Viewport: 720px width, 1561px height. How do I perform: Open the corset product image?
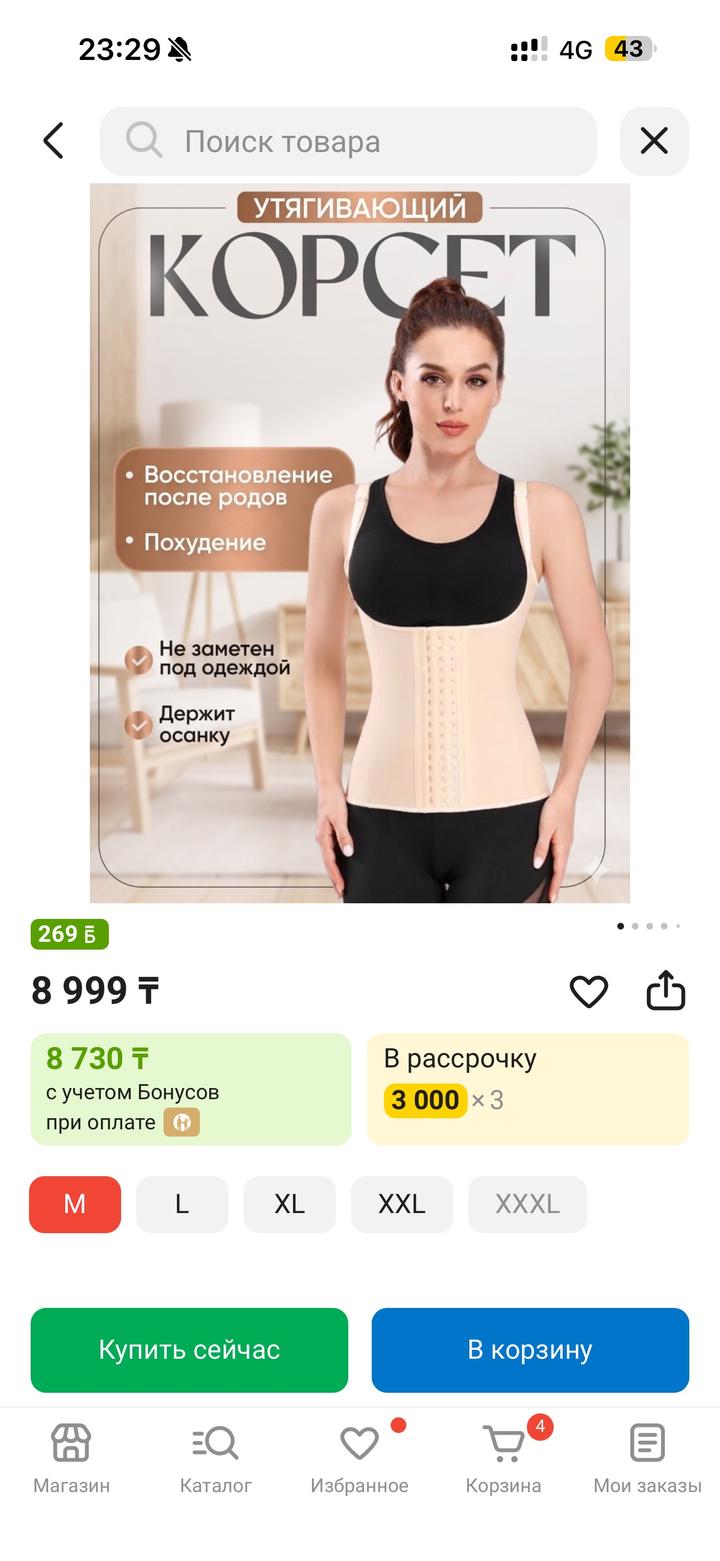[x=360, y=543]
